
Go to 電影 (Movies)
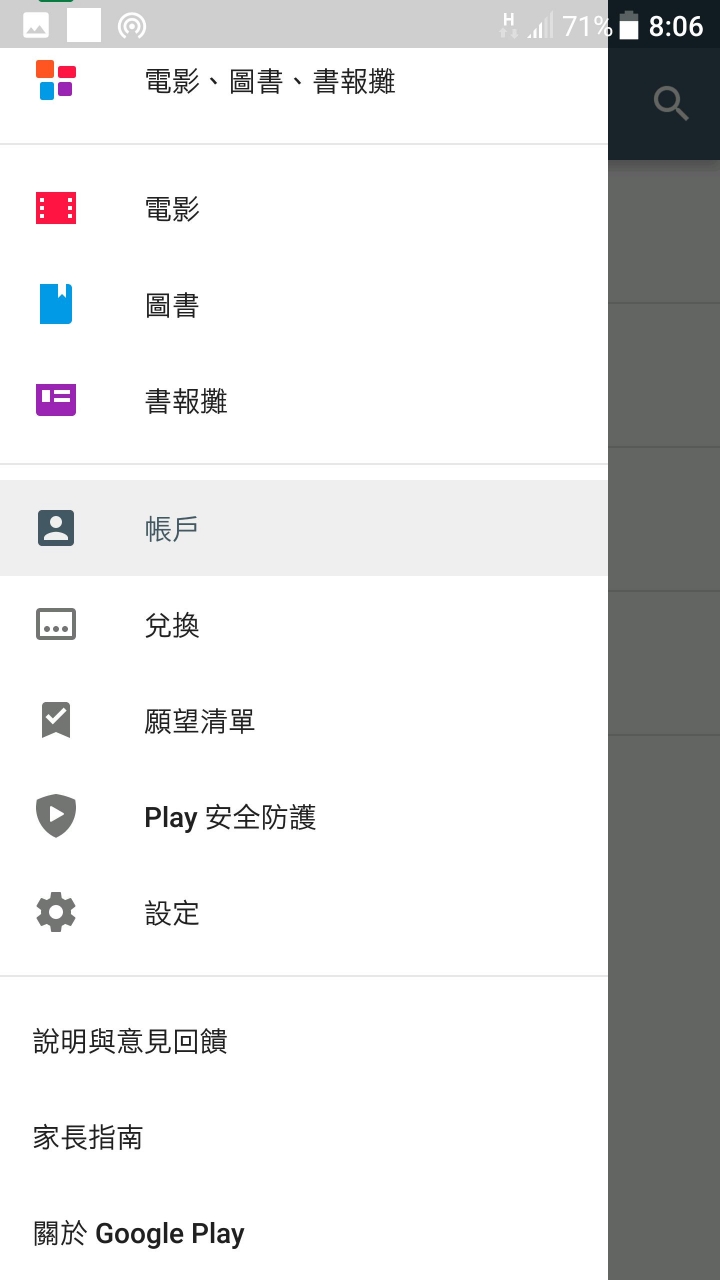[x=172, y=209]
